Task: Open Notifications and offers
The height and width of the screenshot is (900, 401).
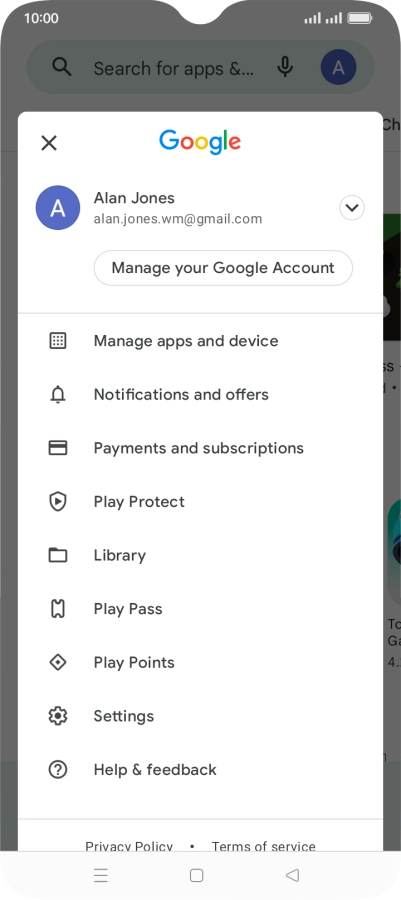Action: [x=200, y=394]
